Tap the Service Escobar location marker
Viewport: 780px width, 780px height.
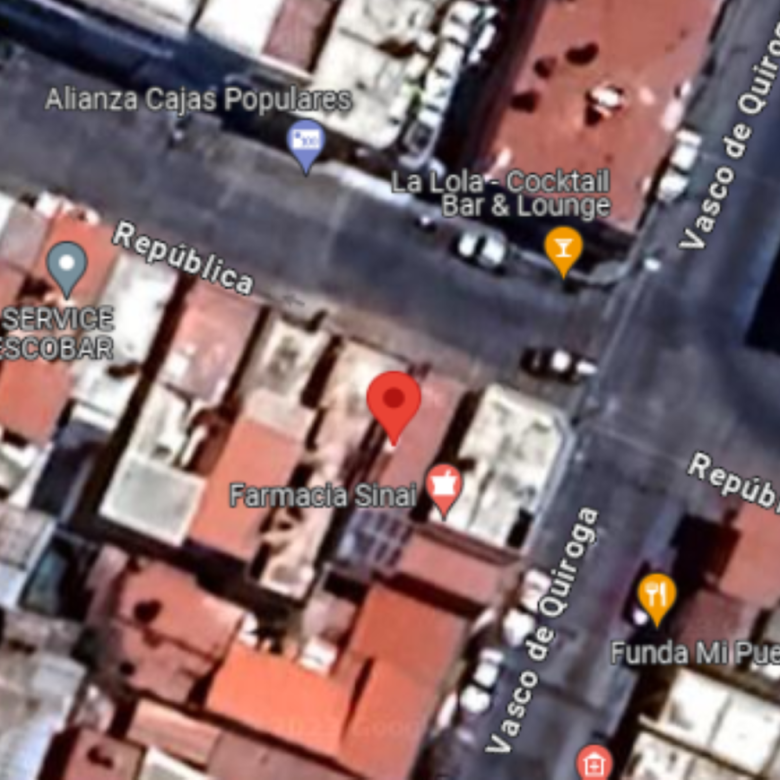[67, 265]
